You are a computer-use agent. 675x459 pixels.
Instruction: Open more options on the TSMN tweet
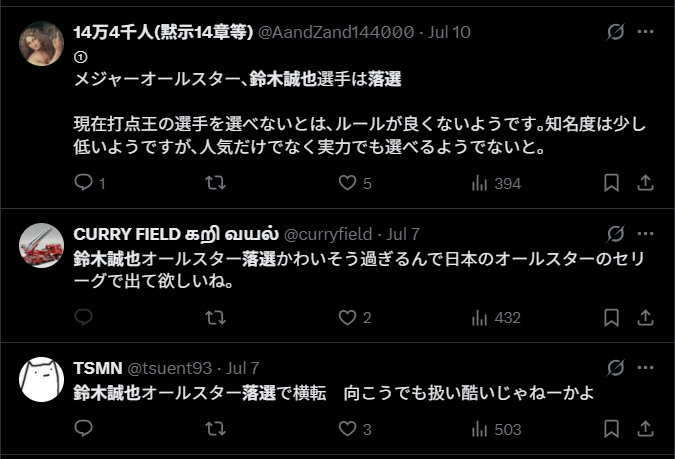tap(646, 368)
